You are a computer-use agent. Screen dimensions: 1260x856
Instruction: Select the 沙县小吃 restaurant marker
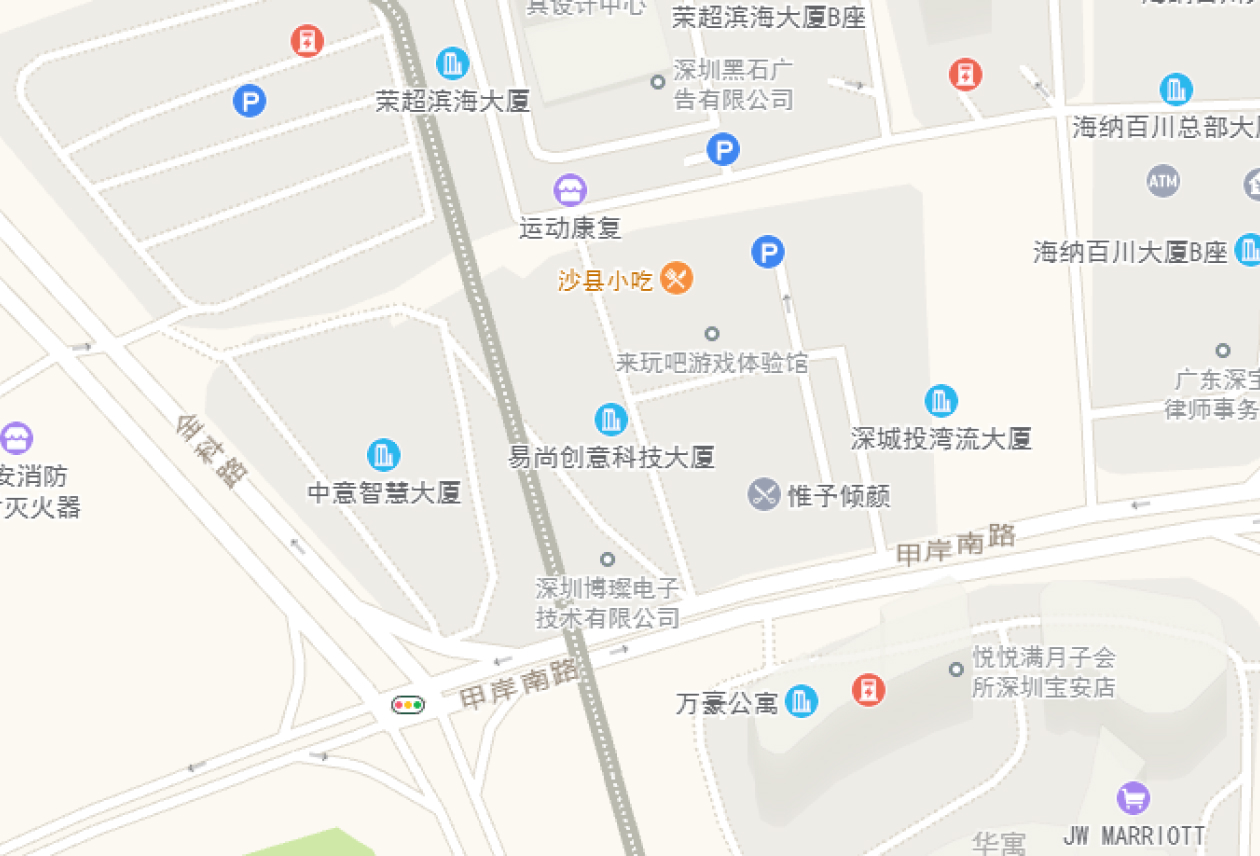677,278
